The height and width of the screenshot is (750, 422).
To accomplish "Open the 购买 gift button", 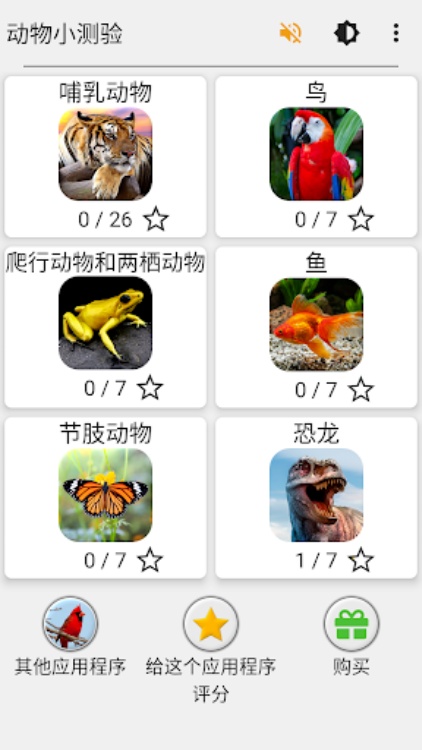I will pyautogui.click(x=352, y=624).
